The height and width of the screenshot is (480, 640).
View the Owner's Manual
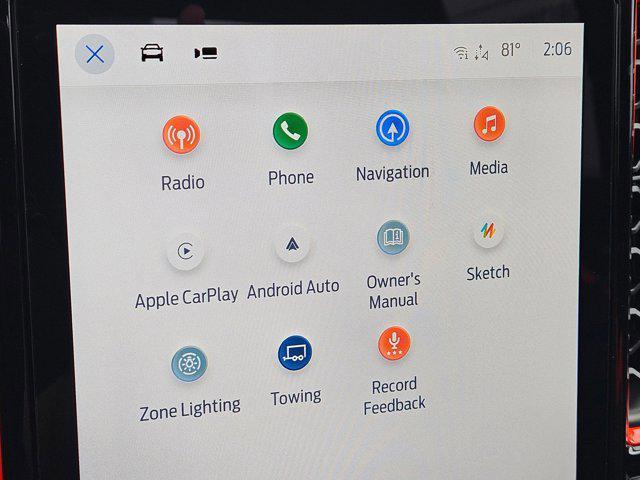point(393,239)
